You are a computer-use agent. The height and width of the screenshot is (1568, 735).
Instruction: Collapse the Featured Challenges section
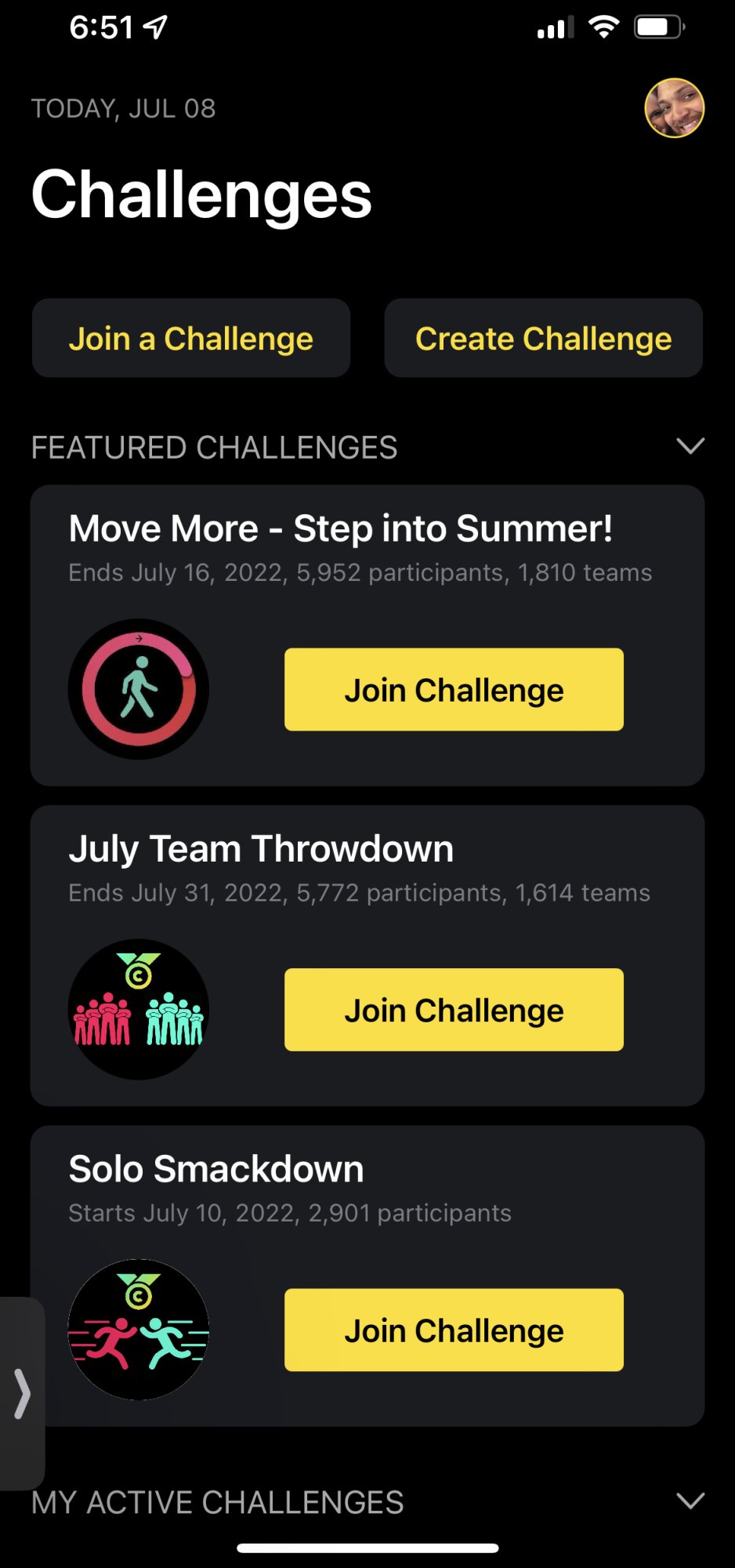690,447
